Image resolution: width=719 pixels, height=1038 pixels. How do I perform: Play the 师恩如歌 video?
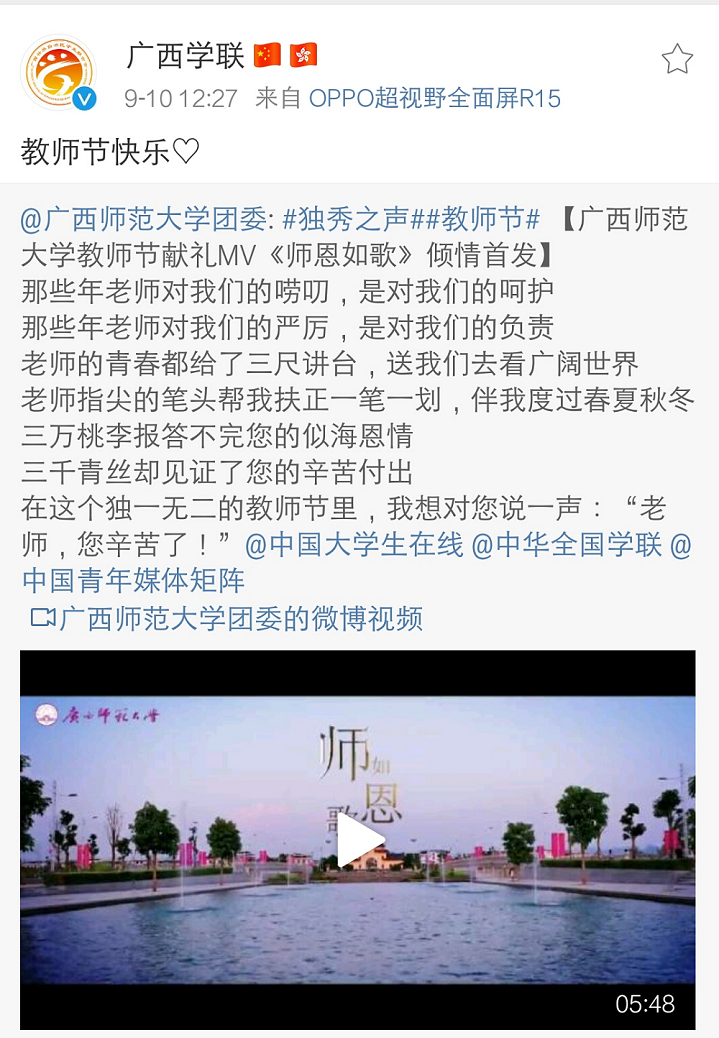point(359,840)
